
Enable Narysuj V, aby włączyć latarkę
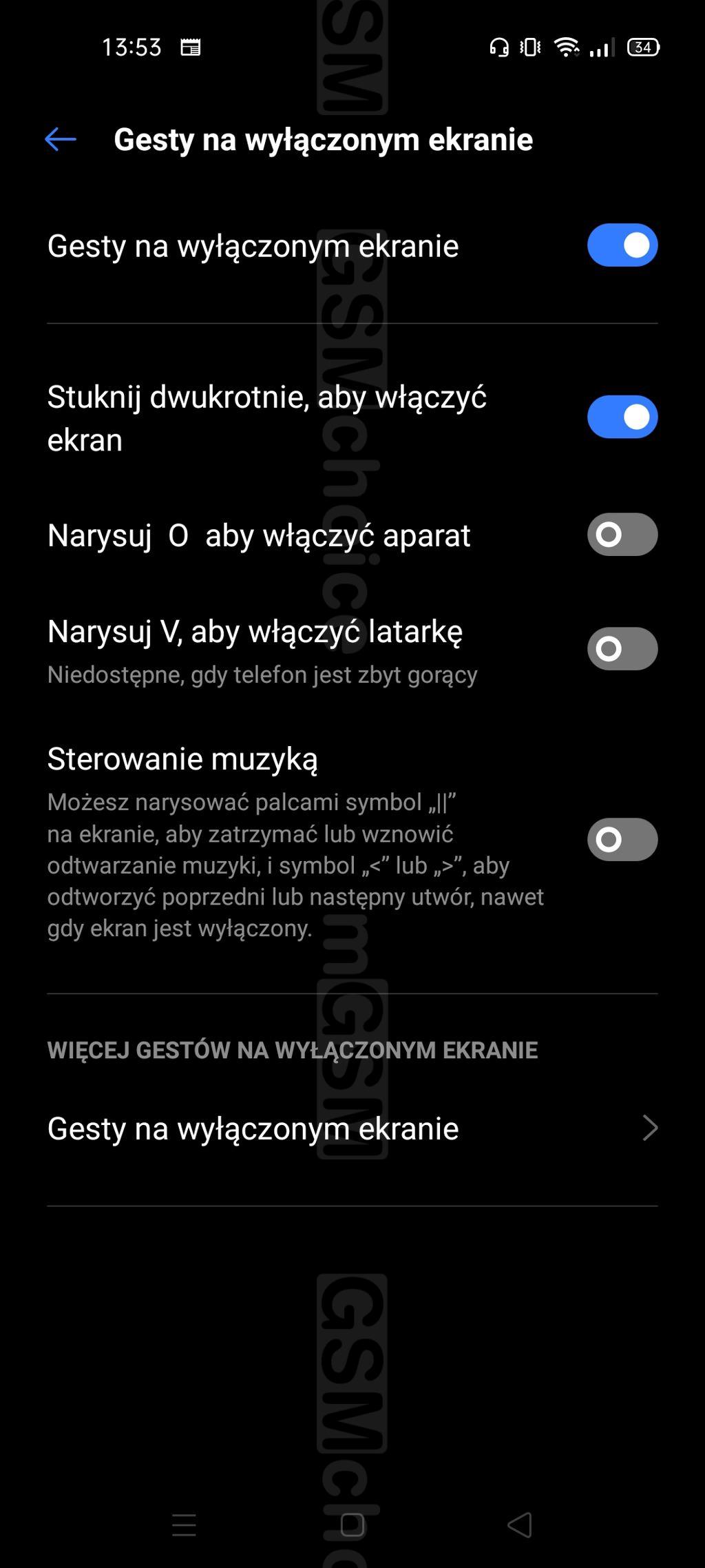[x=622, y=649]
